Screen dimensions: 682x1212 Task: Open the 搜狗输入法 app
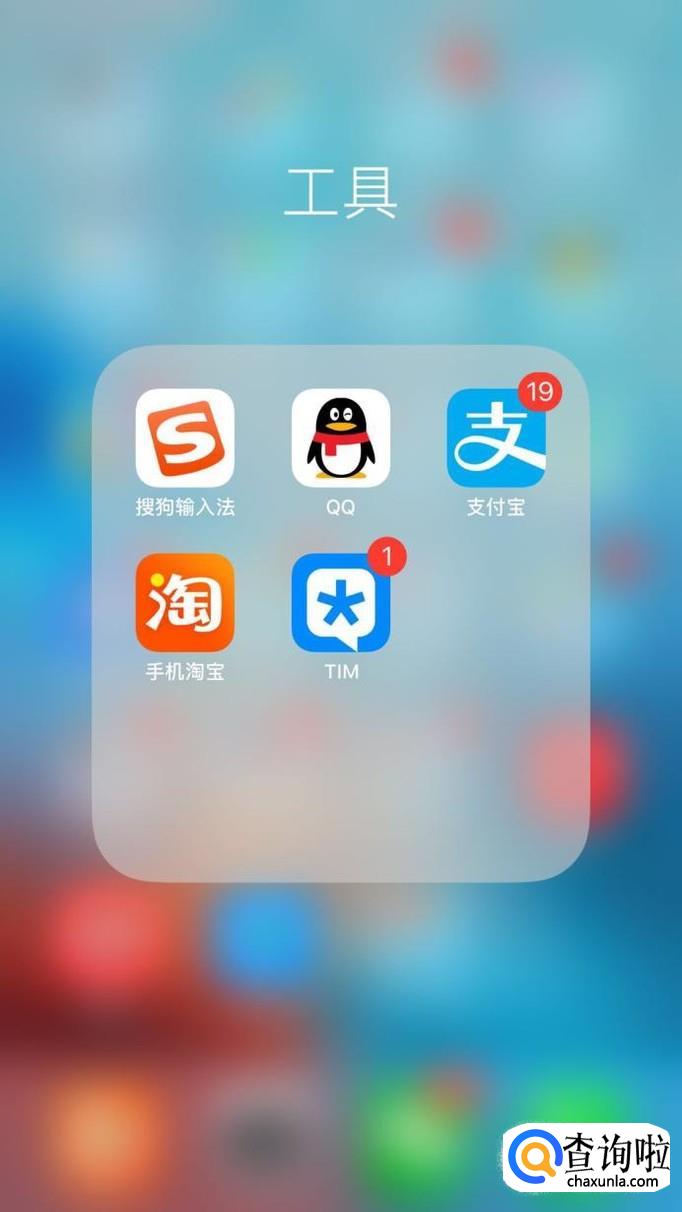point(185,438)
